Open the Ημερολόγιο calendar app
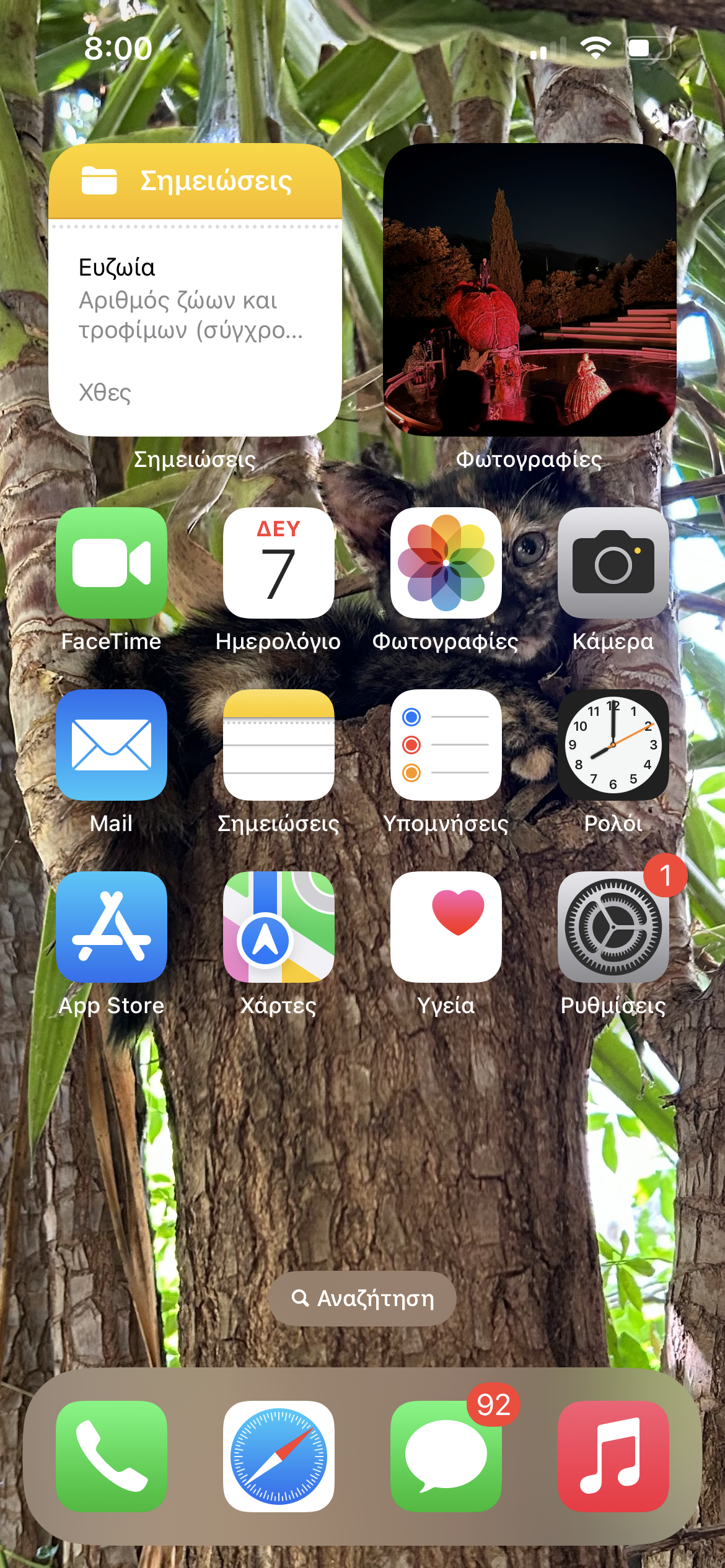This screenshot has height=1568, width=725. [x=279, y=563]
